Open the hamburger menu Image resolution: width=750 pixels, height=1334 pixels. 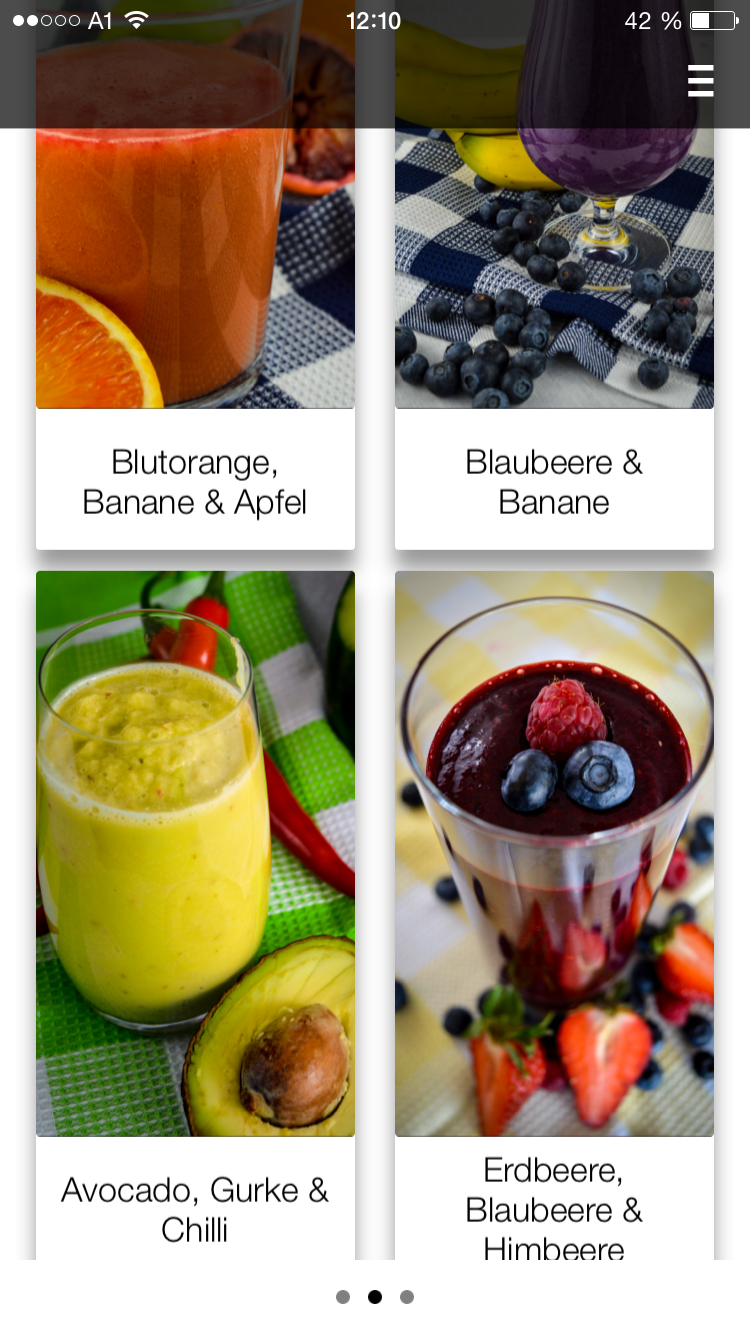[701, 80]
